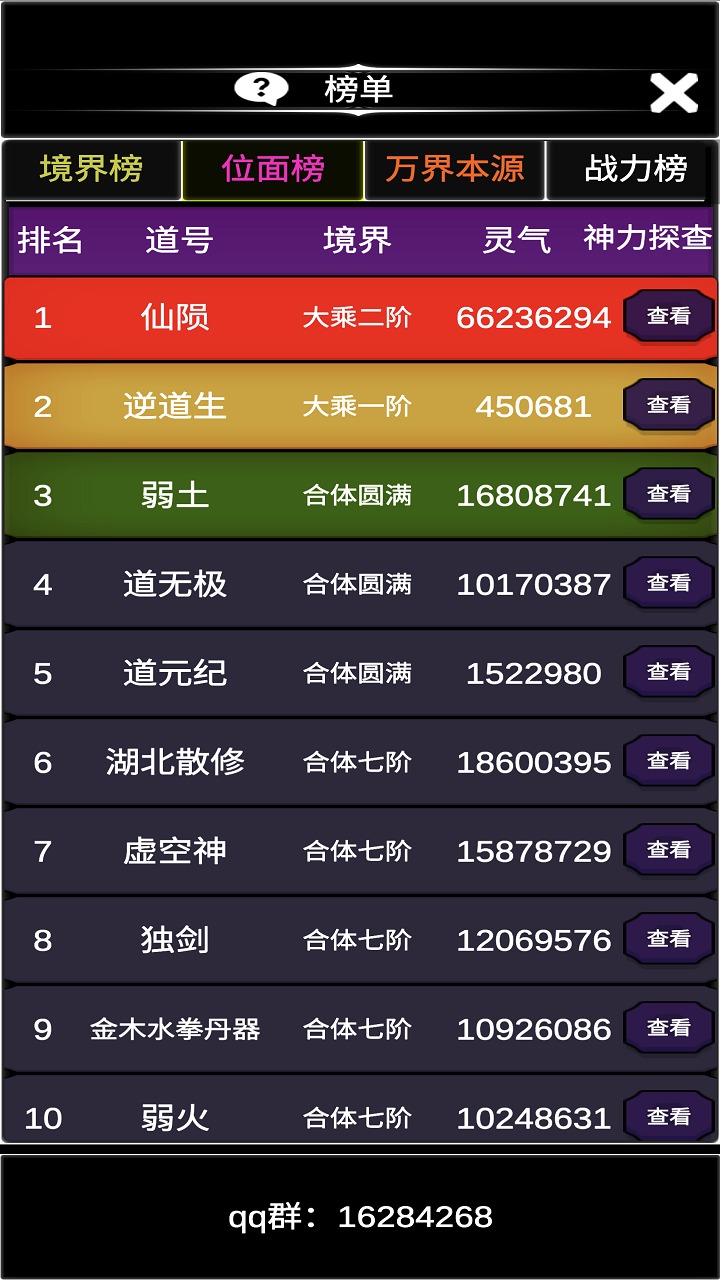Image resolution: width=720 pixels, height=1280 pixels.
Task: Switch to the 境界榜 tab
Action: coord(92,169)
